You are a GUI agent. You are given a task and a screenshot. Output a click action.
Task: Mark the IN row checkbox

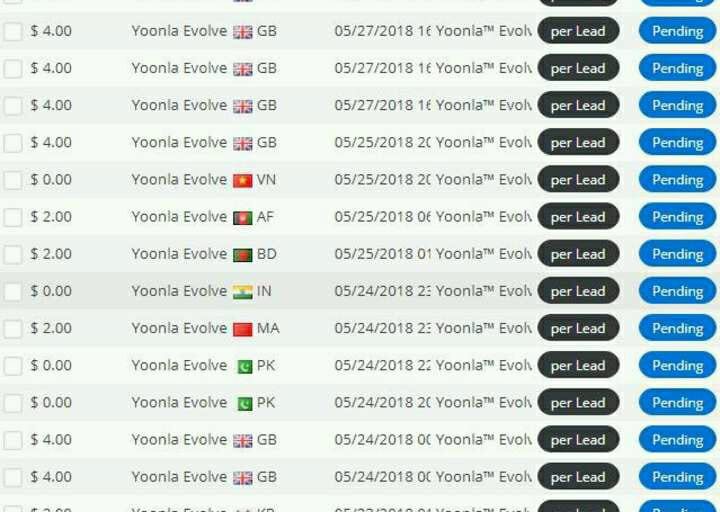[12, 292]
